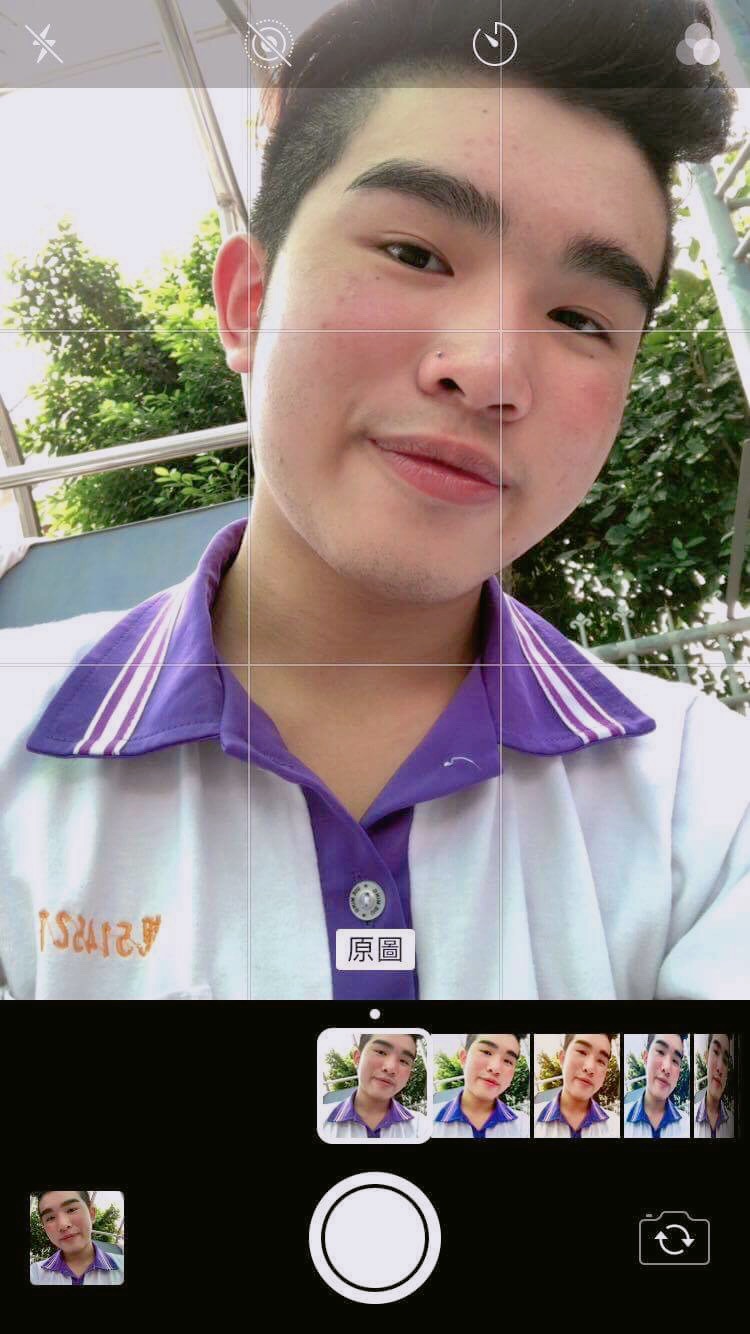This screenshot has width=750, height=1334.
Task: Take a photo with the shutter button
Action: click(x=375, y=1238)
